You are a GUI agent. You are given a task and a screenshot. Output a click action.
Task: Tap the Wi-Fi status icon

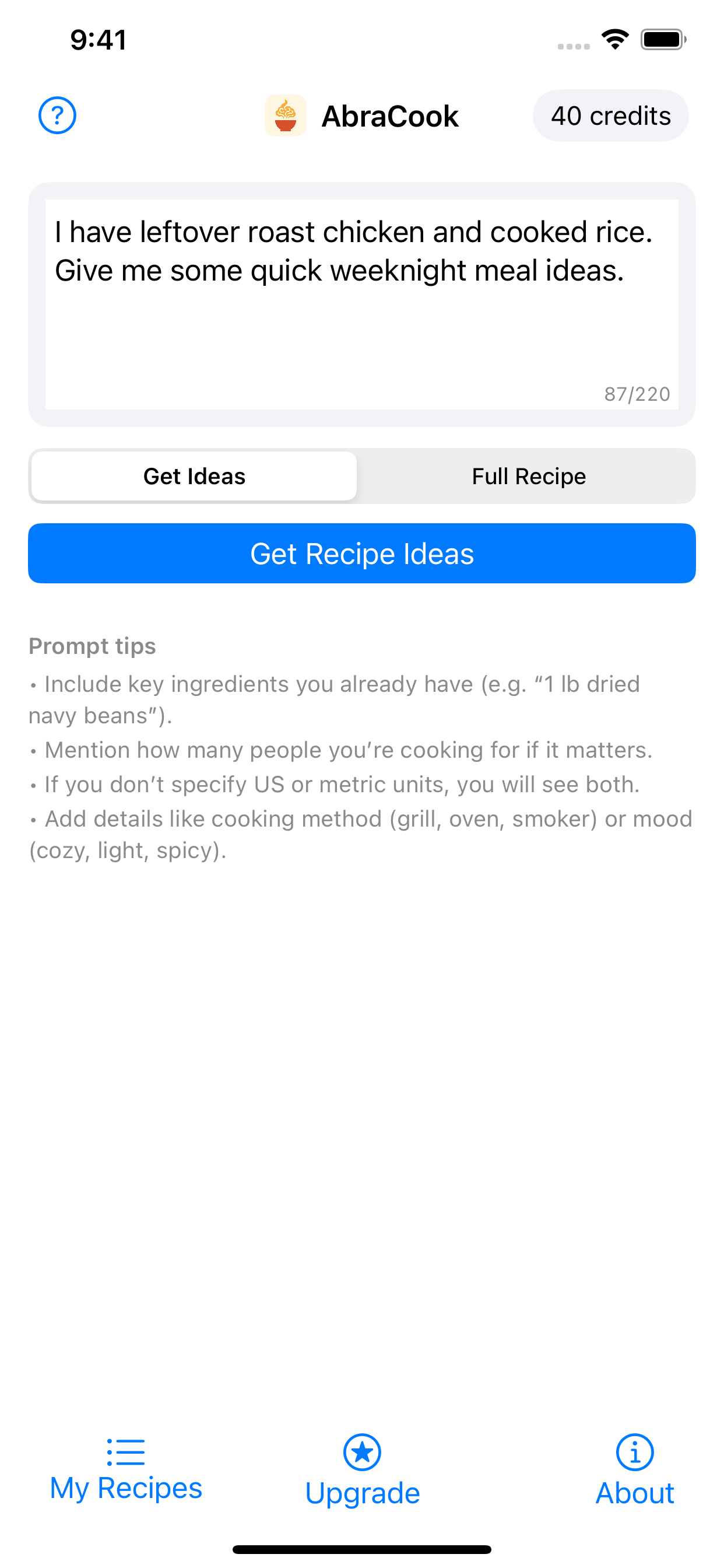[x=614, y=38]
